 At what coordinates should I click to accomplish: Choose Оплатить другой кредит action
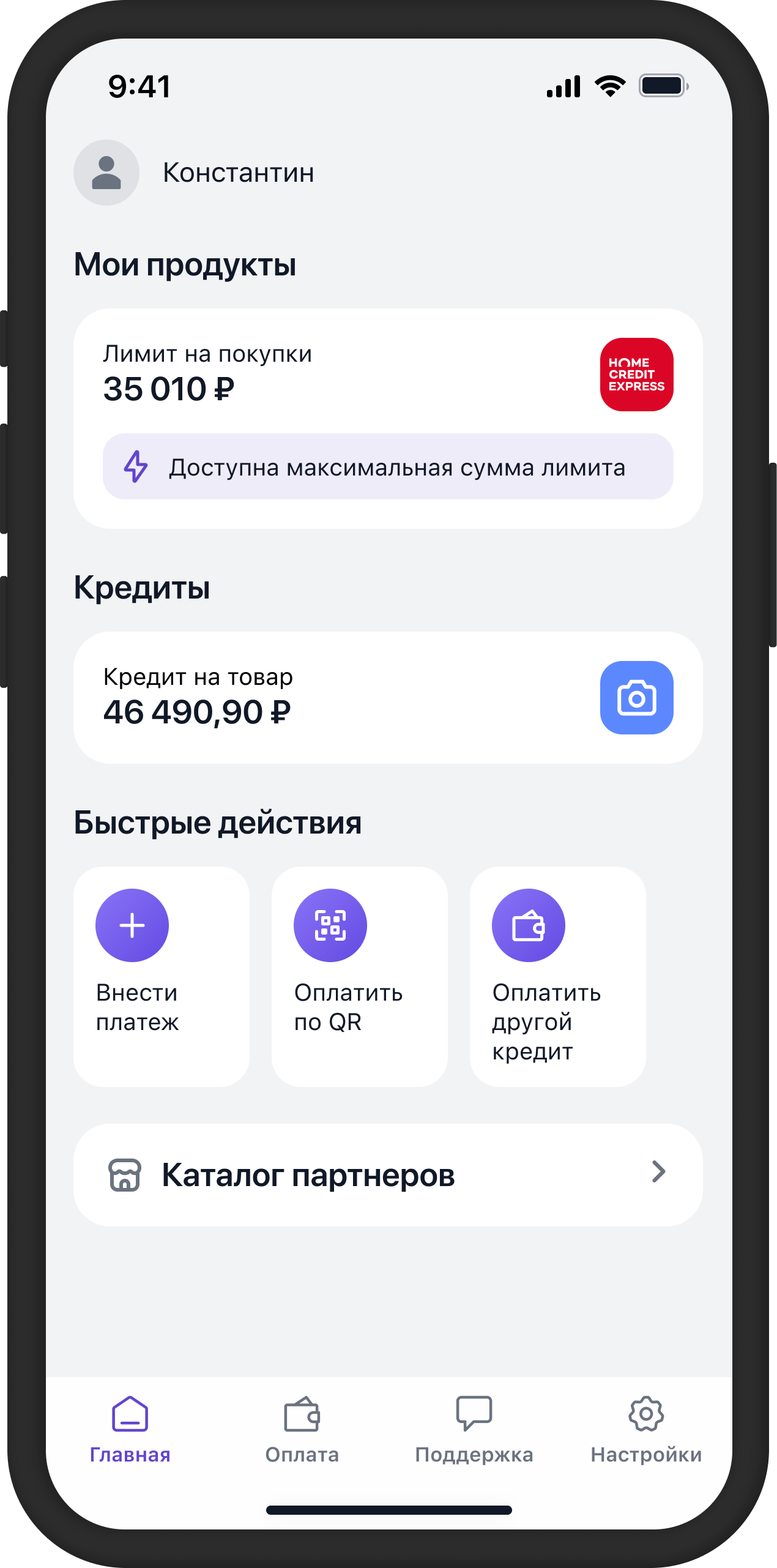[x=558, y=976]
